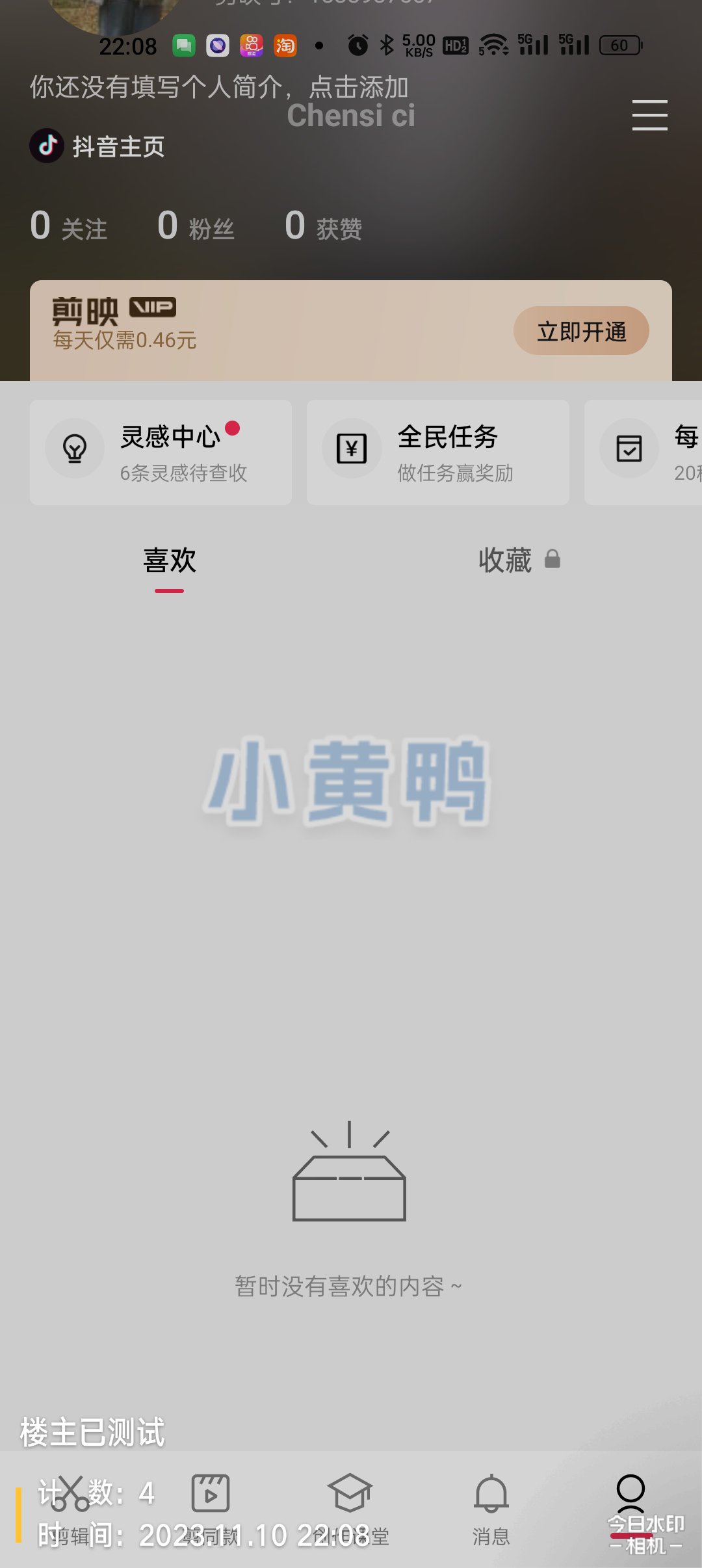Image resolution: width=702 pixels, height=1568 pixels.
Task: Open the 灵感中心 lightbulb icon
Action: 75,449
